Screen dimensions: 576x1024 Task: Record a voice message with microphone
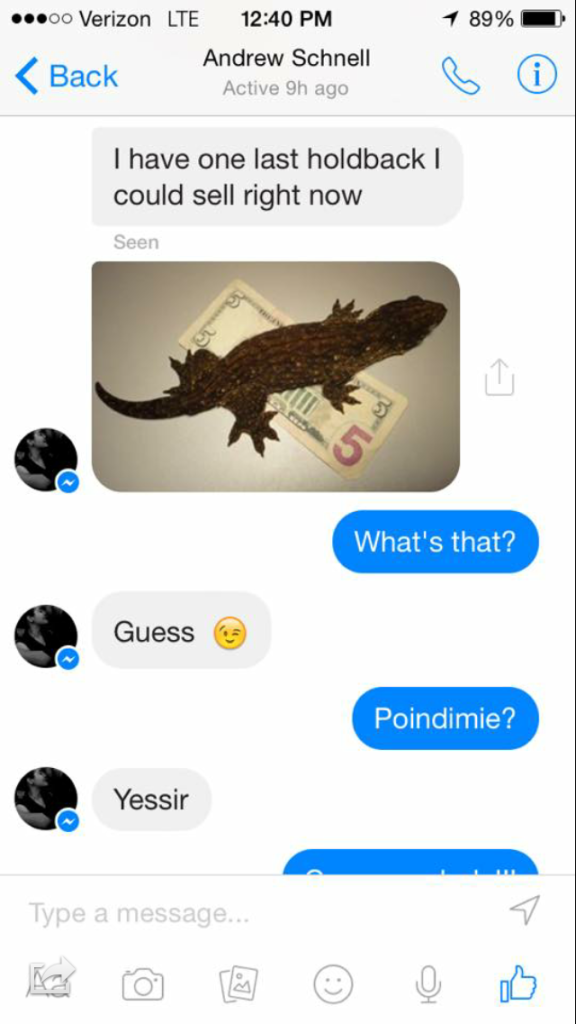[x=426, y=984]
